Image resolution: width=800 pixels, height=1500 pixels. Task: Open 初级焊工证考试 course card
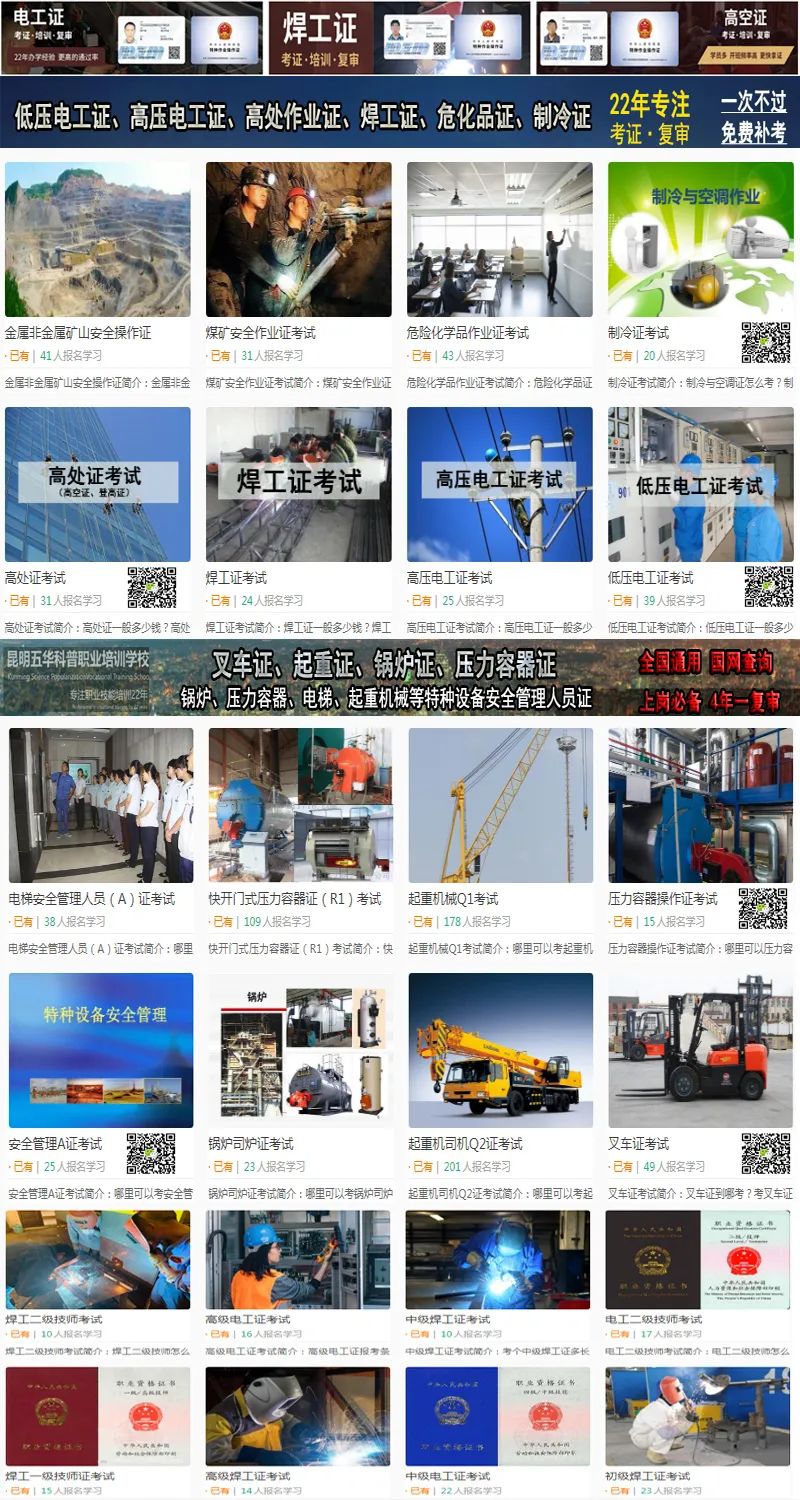pyautogui.click(x=697, y=1417)
